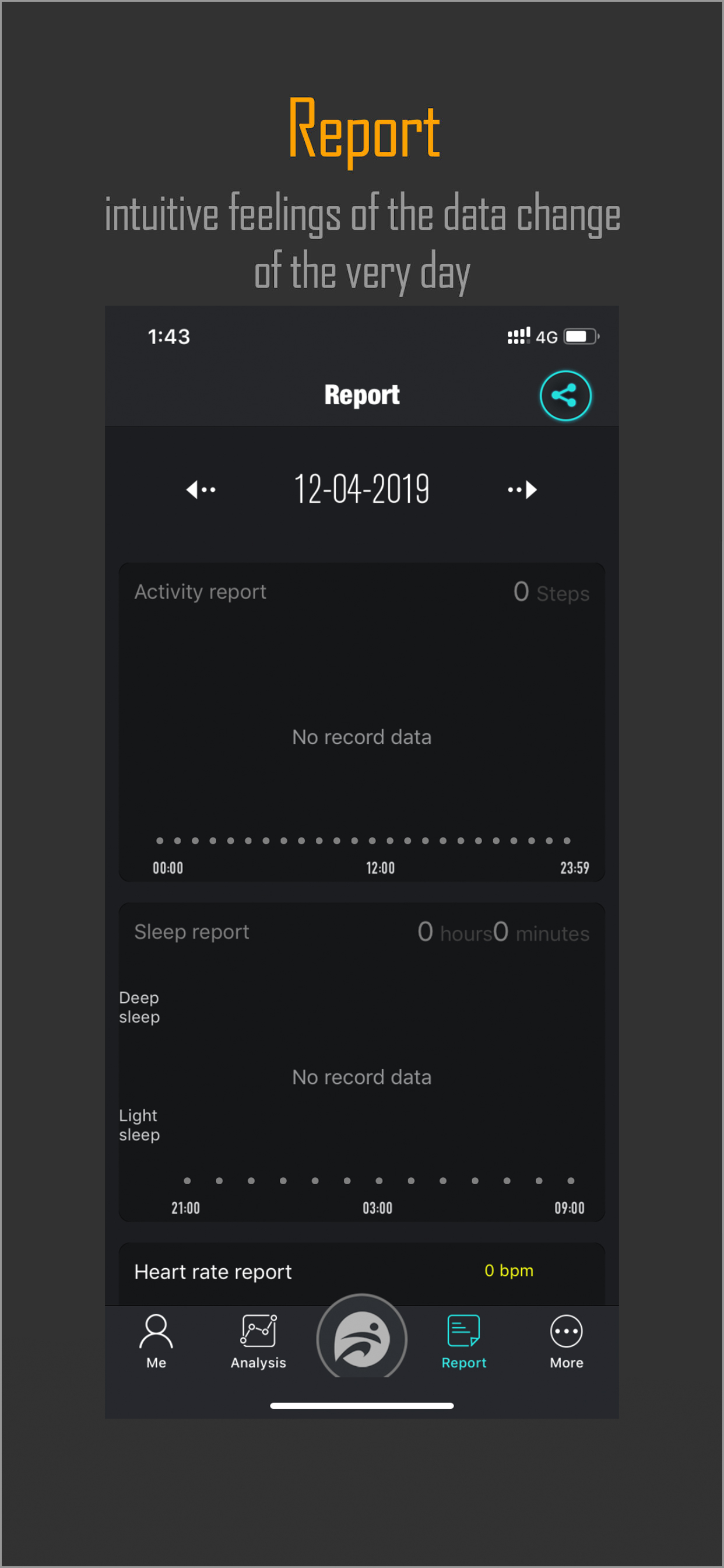This screenshot has width=724, height=1568.
Task: Tap the 0 bpm heart rate value
Action: pos(509,1271)
